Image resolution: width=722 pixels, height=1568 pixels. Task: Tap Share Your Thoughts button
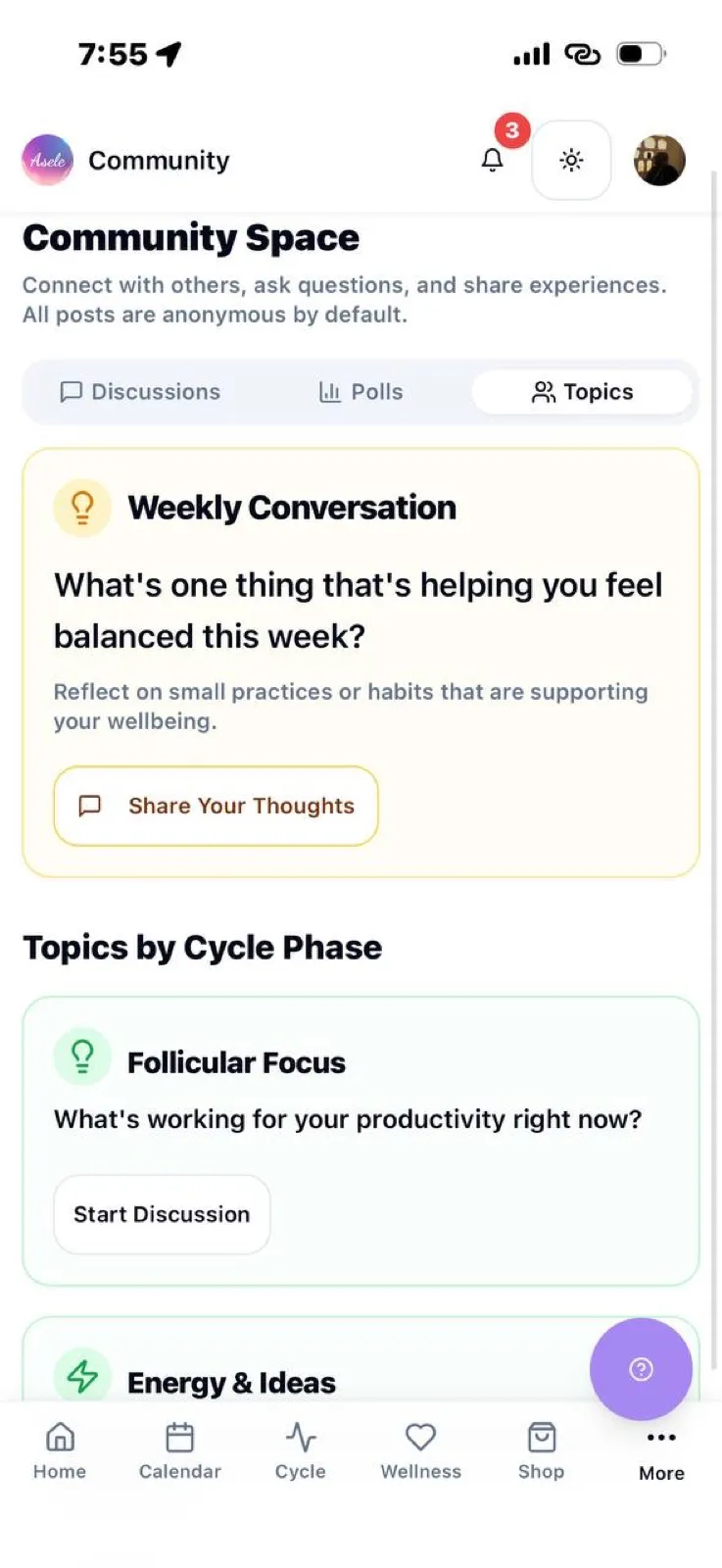pos(216,806)
